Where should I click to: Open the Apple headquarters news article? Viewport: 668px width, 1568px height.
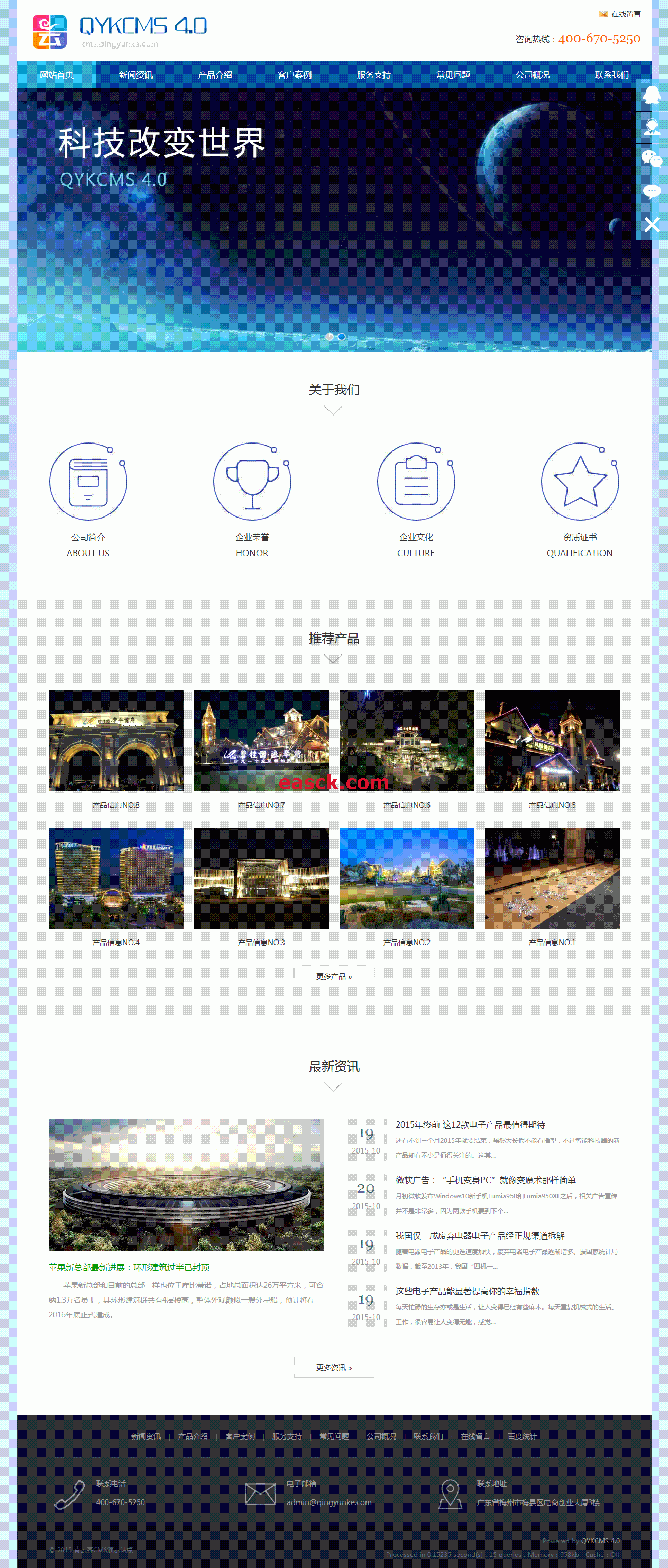tap(129, 1267)
